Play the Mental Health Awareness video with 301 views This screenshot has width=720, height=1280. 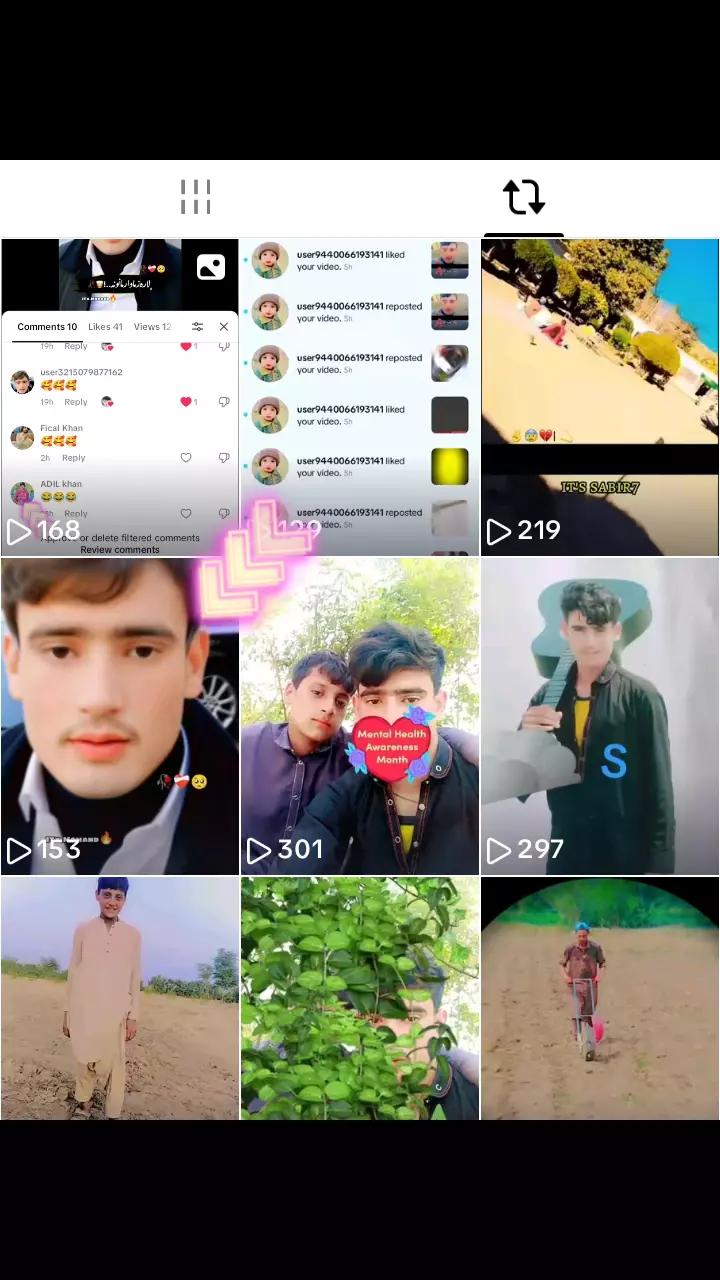click(x=359, y=716)
